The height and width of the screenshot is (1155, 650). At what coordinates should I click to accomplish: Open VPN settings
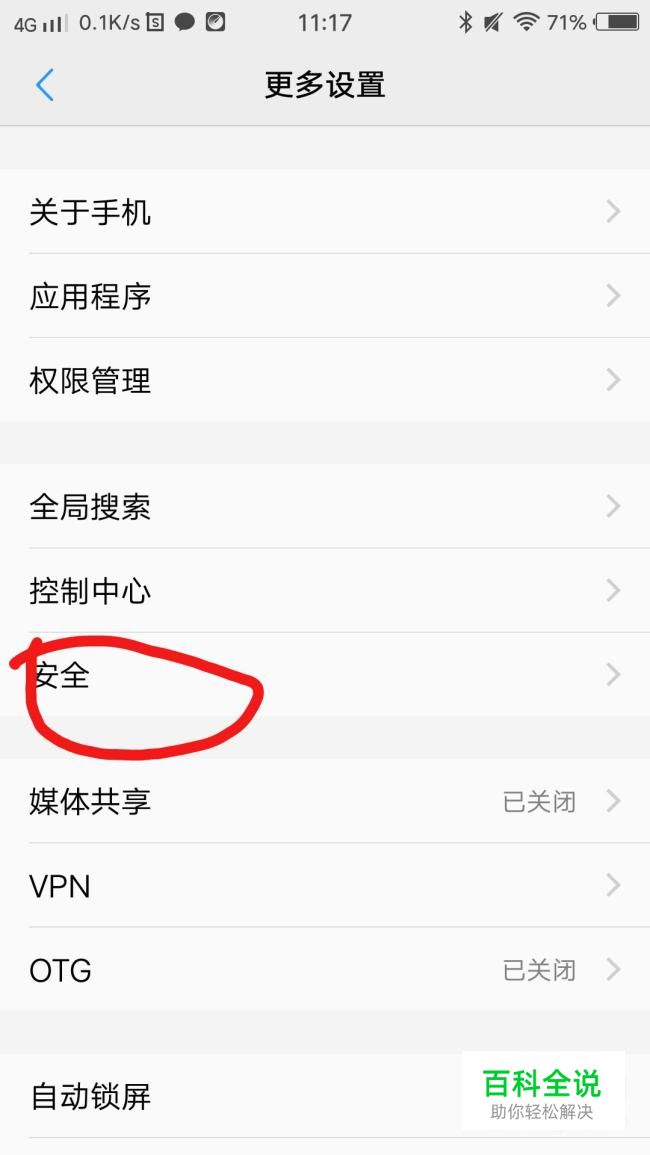click(x=325, y=885)
